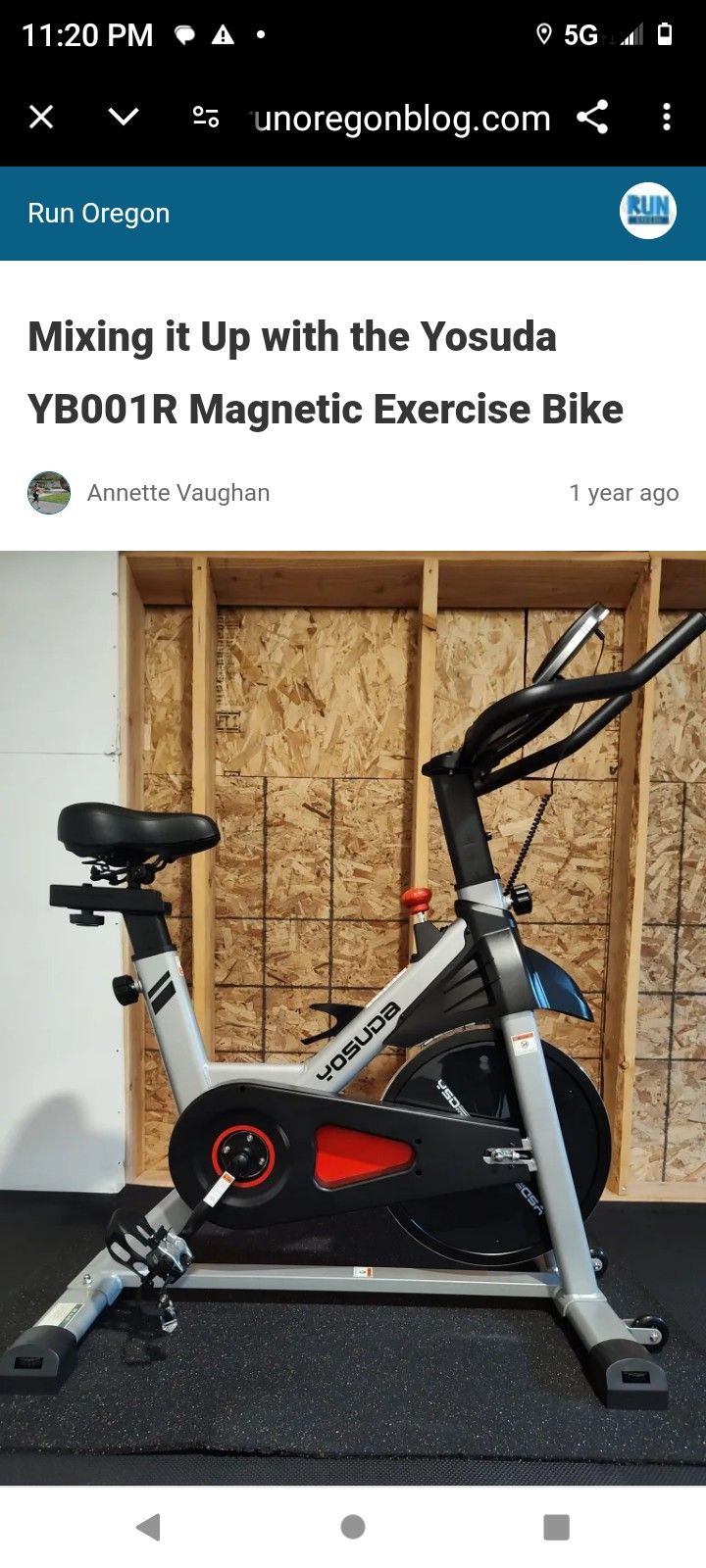Open the browser overflow menu with three dots
Screen dimensions: 706x1568
[x=666, y=118]
